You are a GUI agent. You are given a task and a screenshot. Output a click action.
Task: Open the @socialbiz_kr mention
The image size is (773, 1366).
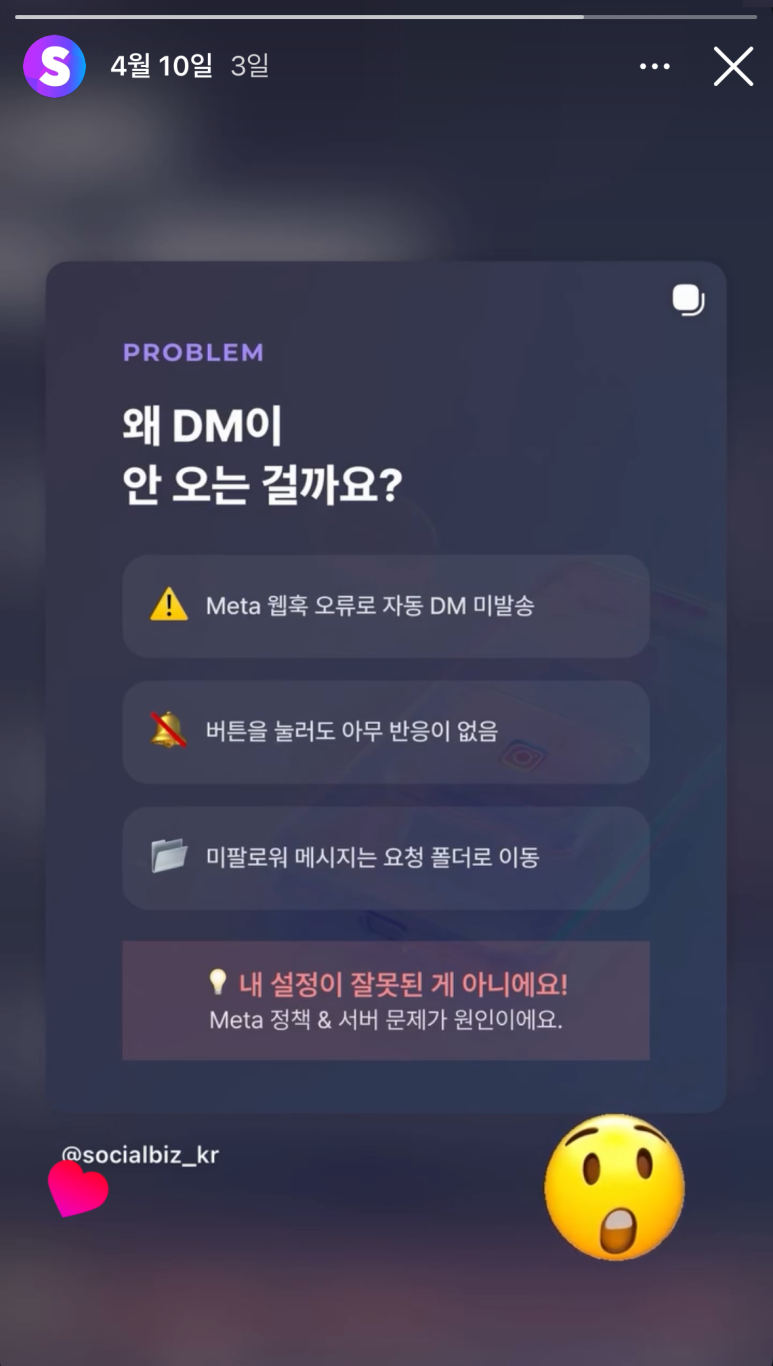coord(140,1155)
